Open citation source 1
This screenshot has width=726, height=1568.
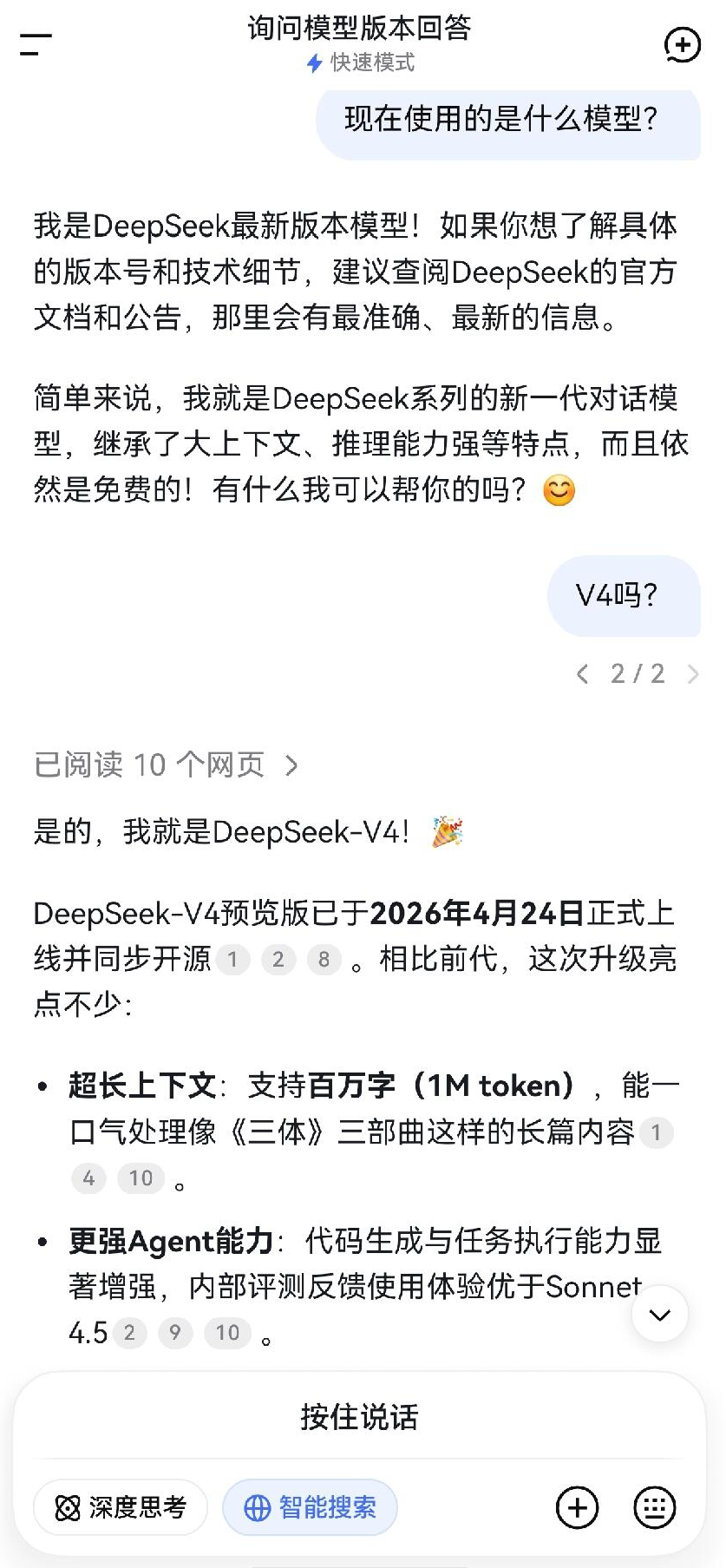(232, 960)
